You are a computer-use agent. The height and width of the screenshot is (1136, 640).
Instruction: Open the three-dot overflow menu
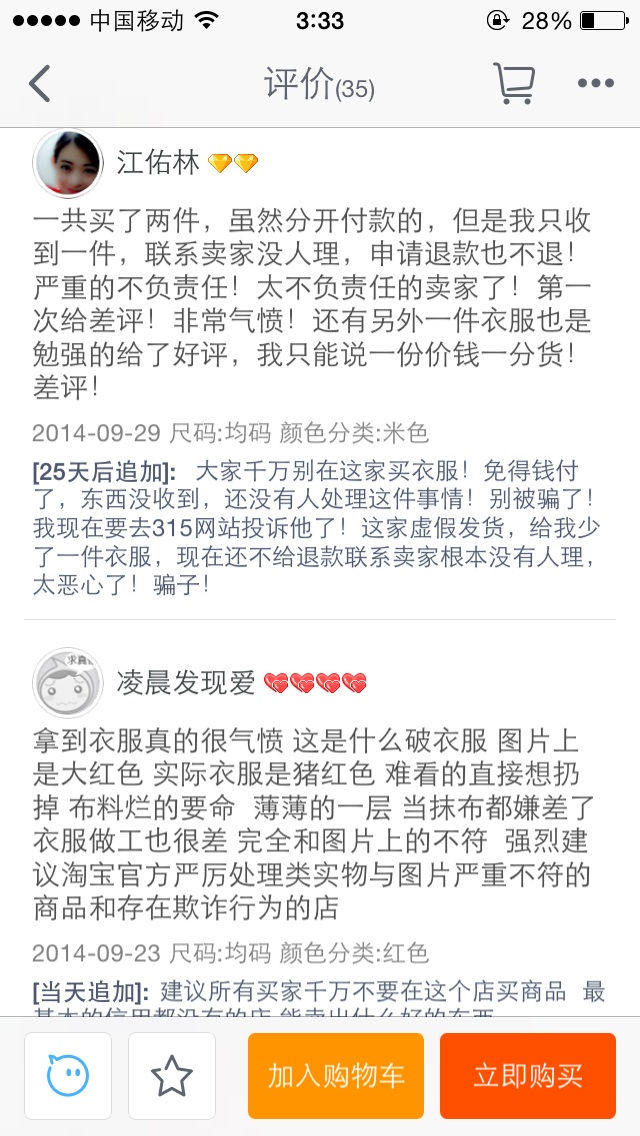point(596,84)
